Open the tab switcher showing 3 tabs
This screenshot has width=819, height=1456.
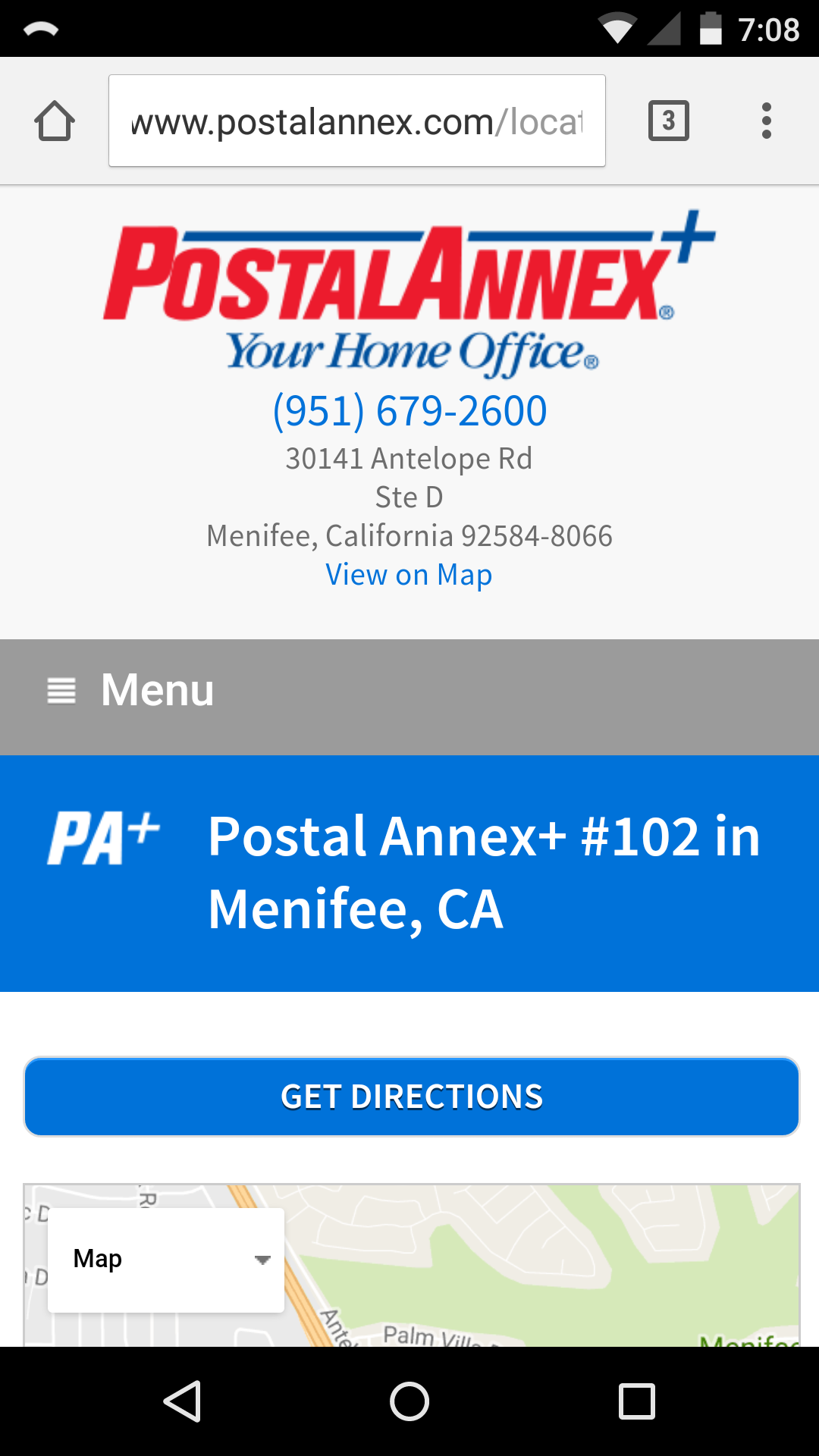[668, 121]
